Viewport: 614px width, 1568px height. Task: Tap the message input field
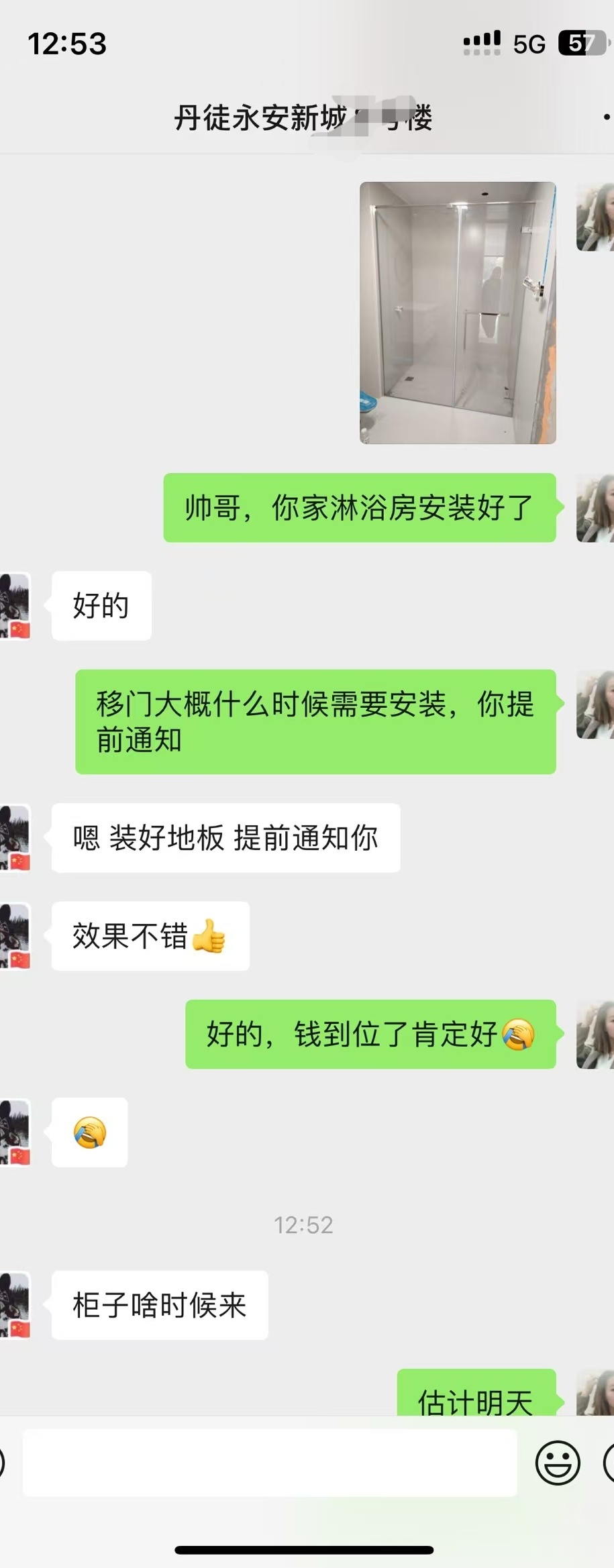[270, 1463]
